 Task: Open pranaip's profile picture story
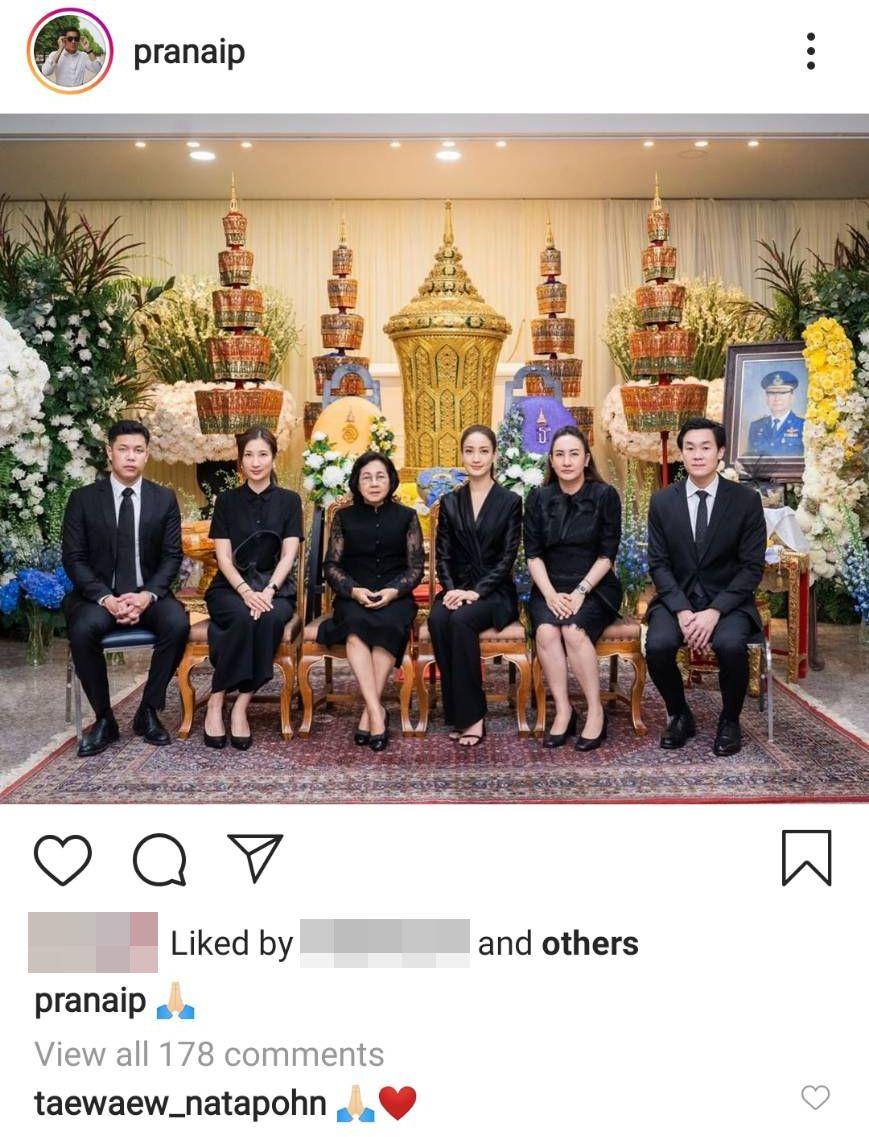(x=69, y=52)
